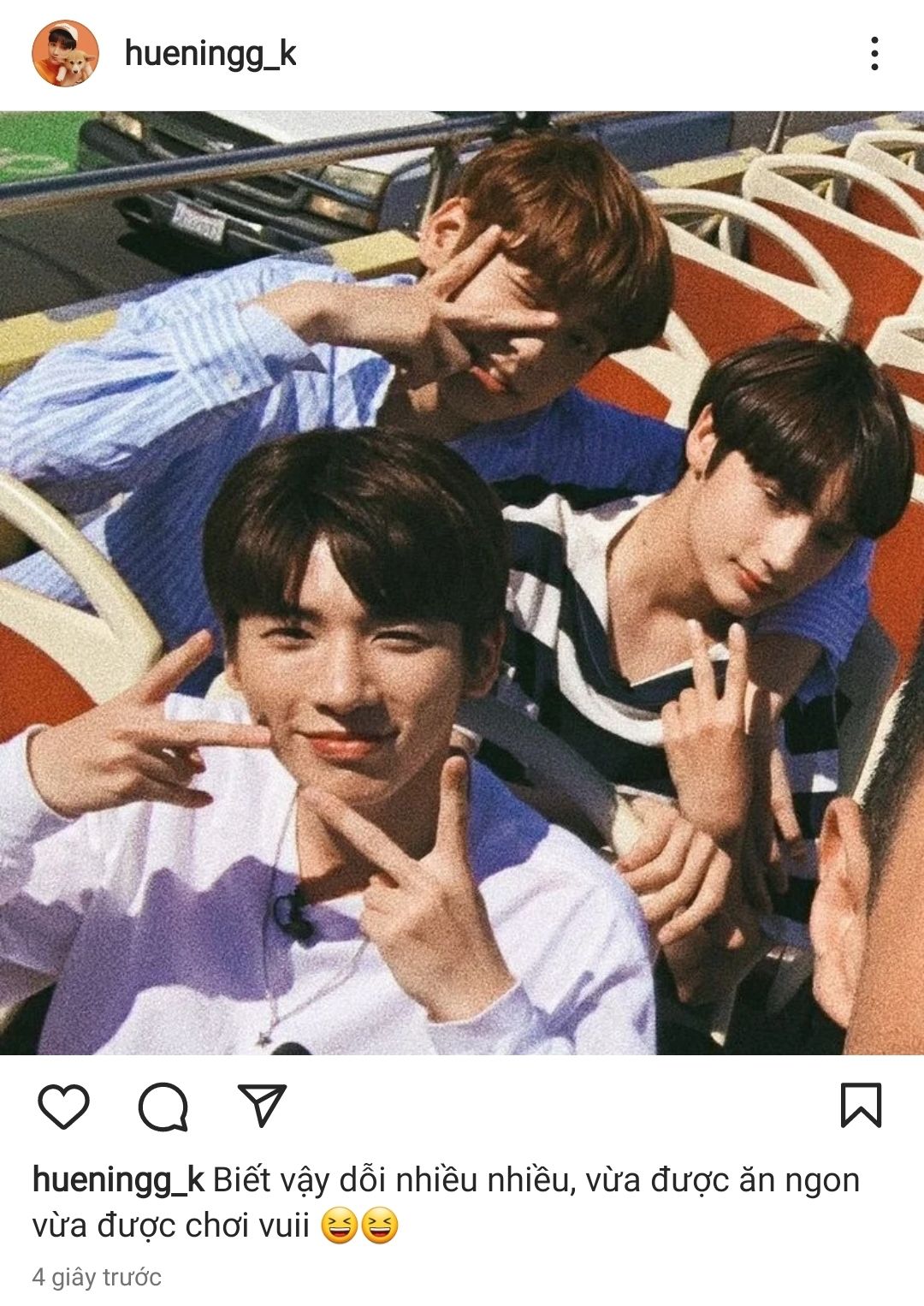Open hueningg_k's profile picture
Screen dimensions: 924x1306
click(65, 54)
